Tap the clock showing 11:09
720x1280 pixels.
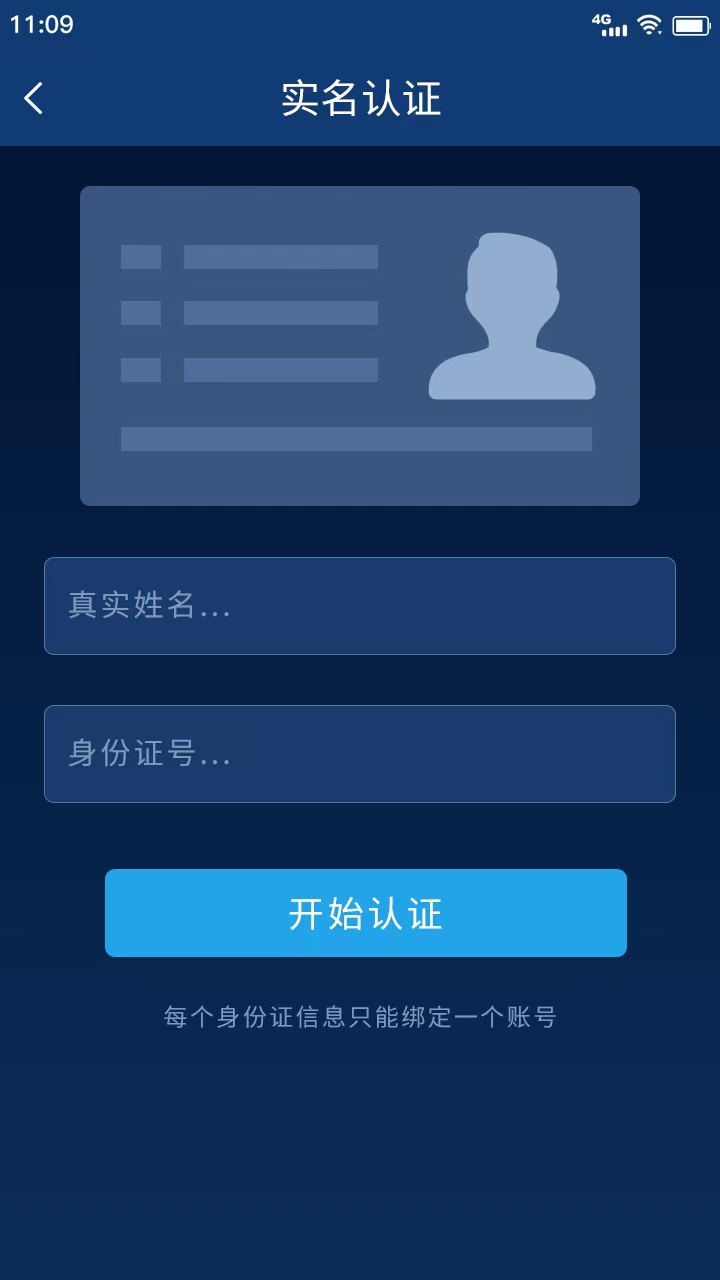point(40,24)
